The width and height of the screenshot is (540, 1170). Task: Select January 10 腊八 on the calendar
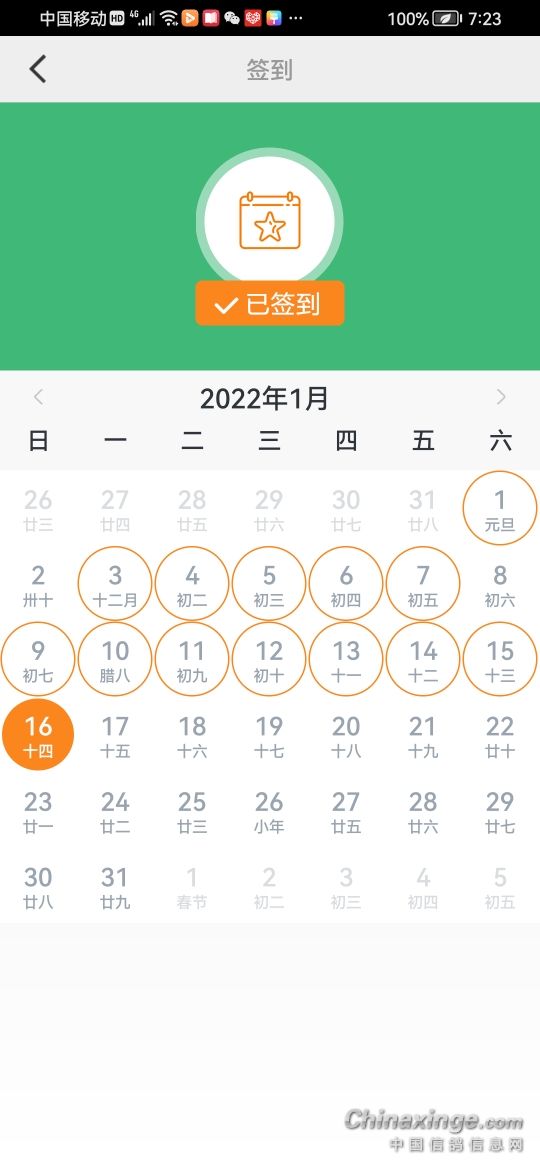[115, 659]
